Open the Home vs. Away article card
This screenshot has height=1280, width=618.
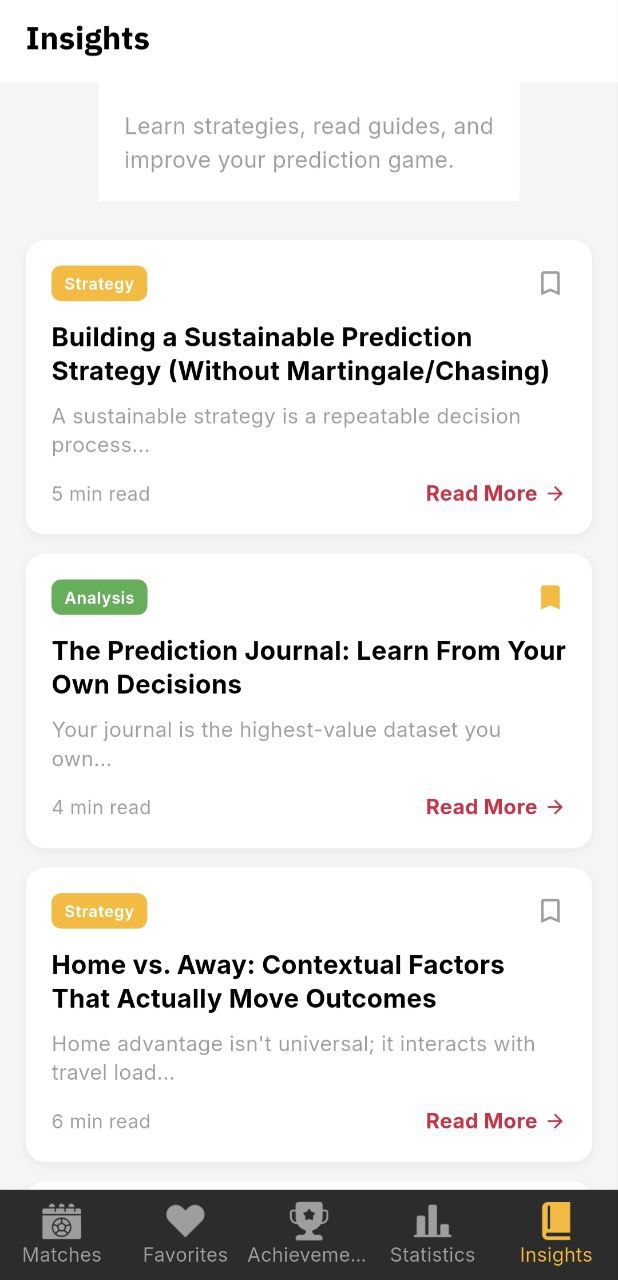[x=300, y=982]
